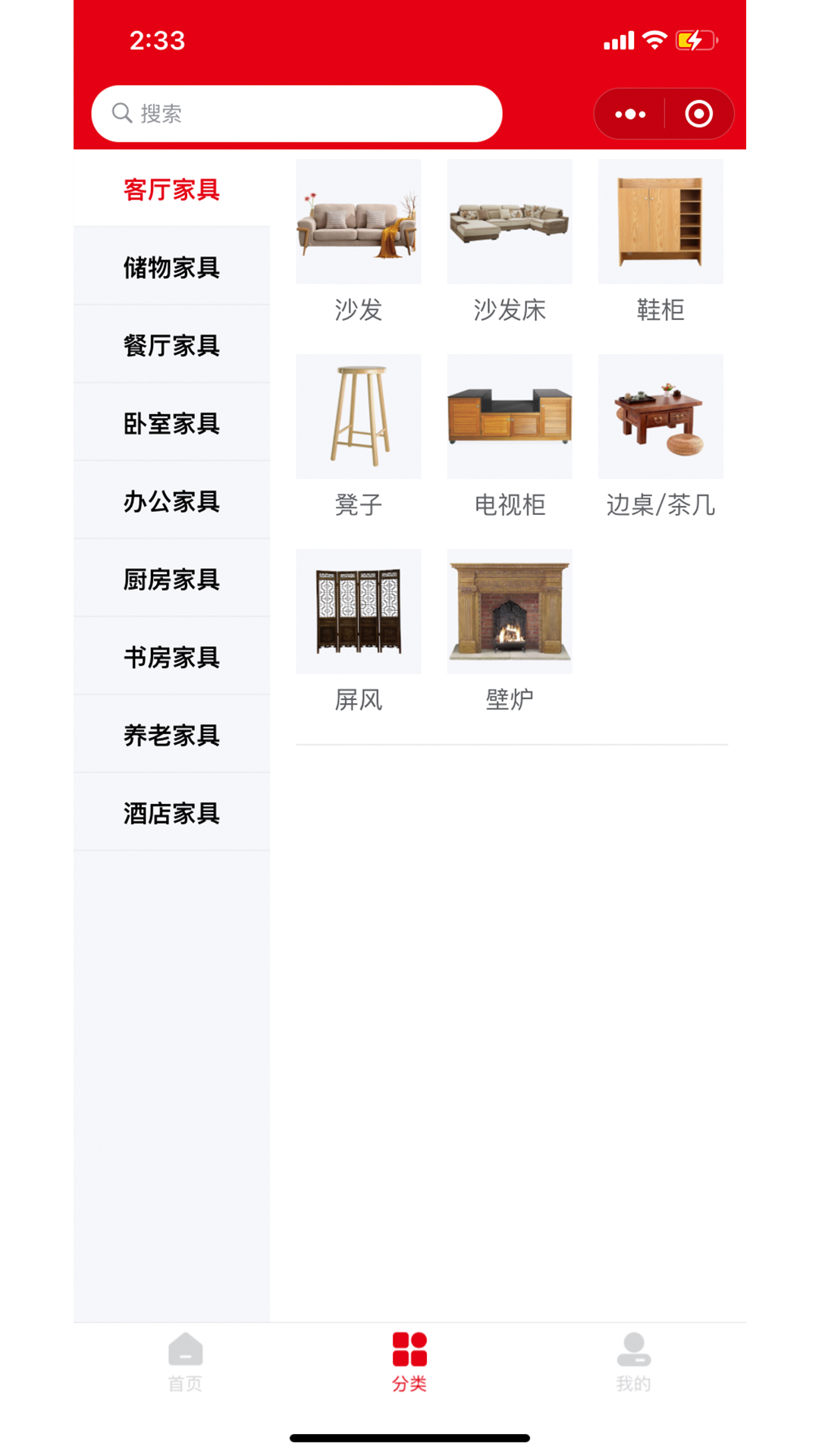Browse the 酒店家具 category
The height and width of the screenshot is (1456, 819).
[x=171, y=814]
